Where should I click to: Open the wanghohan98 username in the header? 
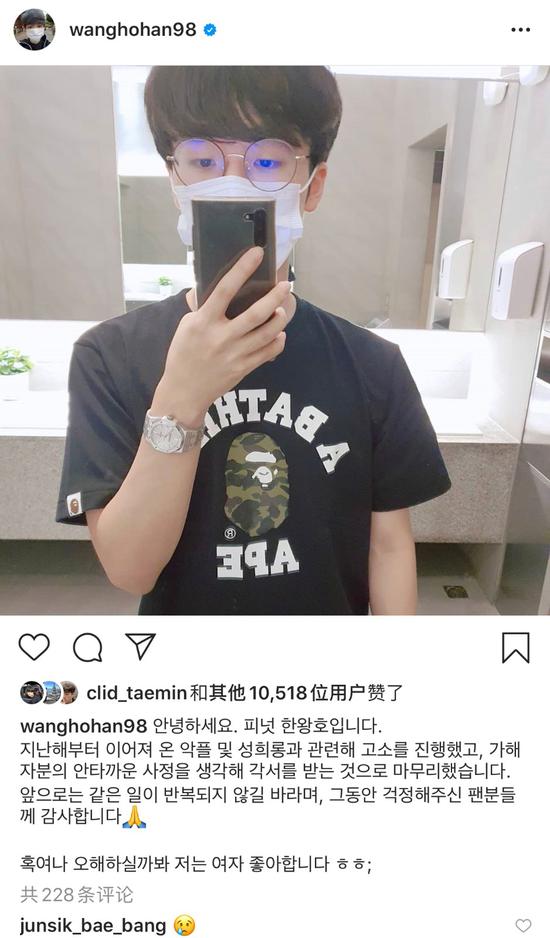pyautogui.click(x=133, y=30)
